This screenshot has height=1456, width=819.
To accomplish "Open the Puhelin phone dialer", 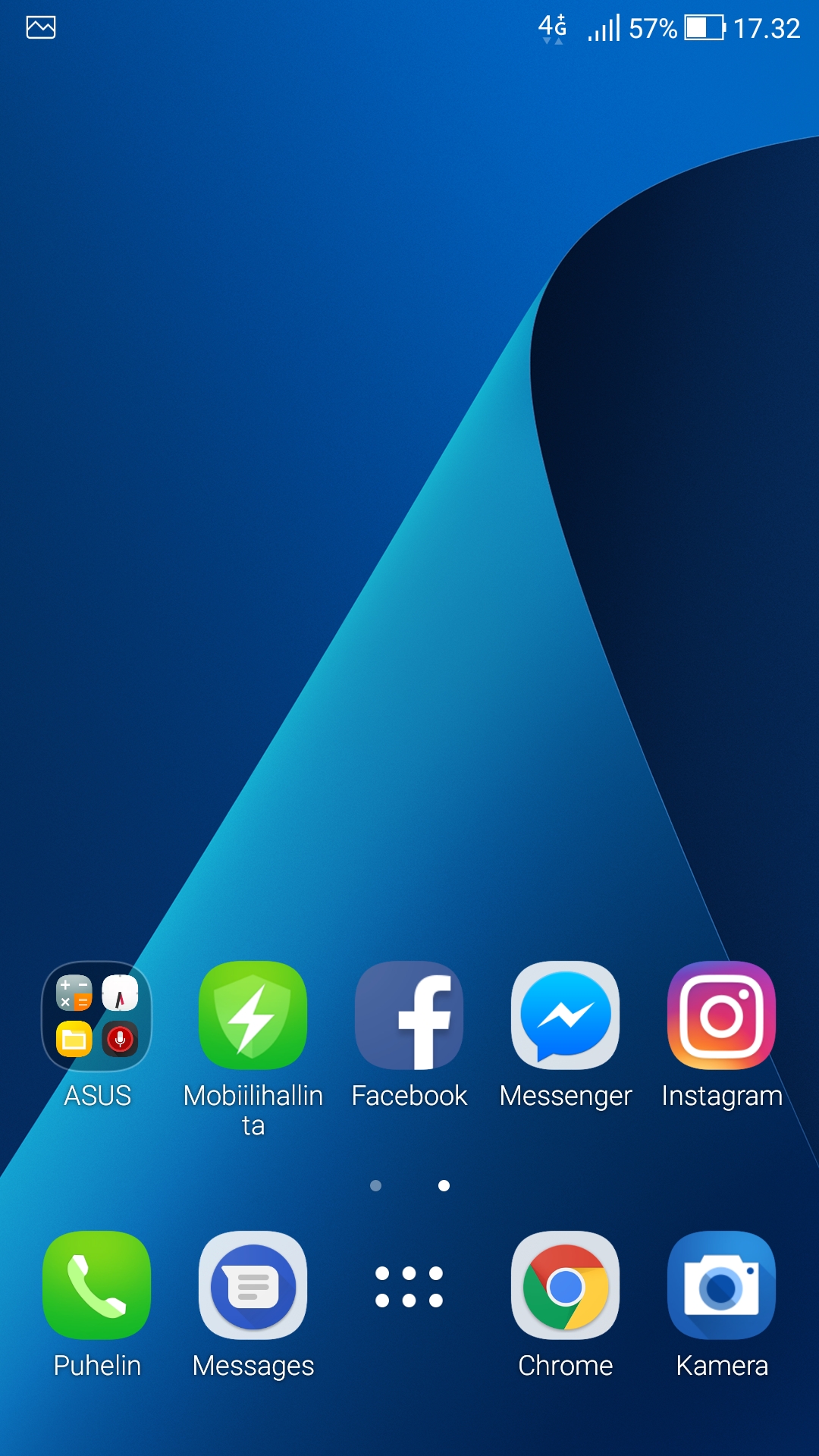I will (97, 1285).
